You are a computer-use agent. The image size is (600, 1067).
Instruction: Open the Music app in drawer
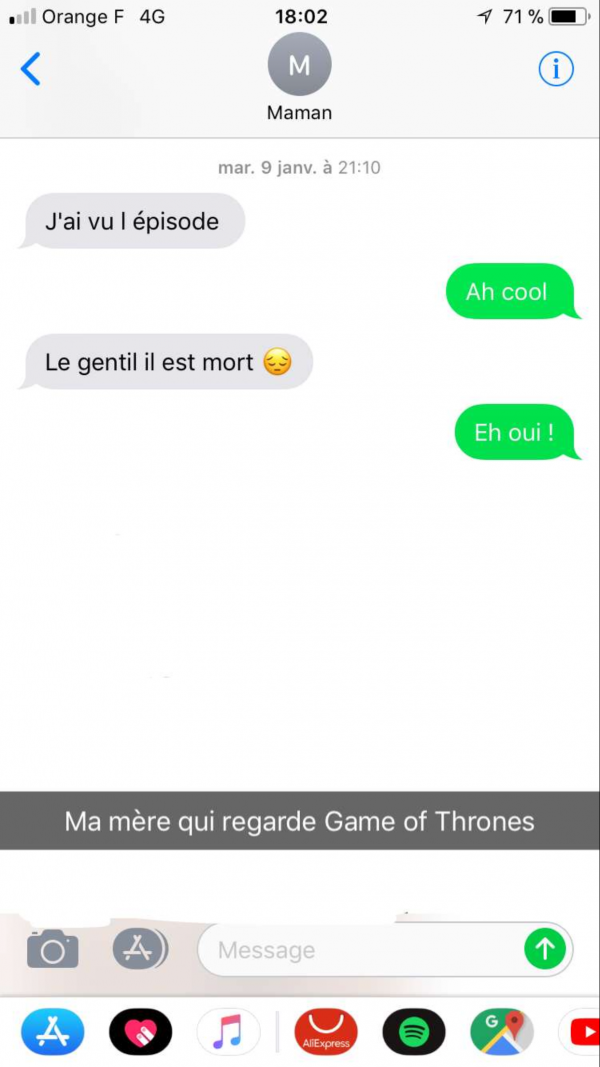tap(228, 1033)
